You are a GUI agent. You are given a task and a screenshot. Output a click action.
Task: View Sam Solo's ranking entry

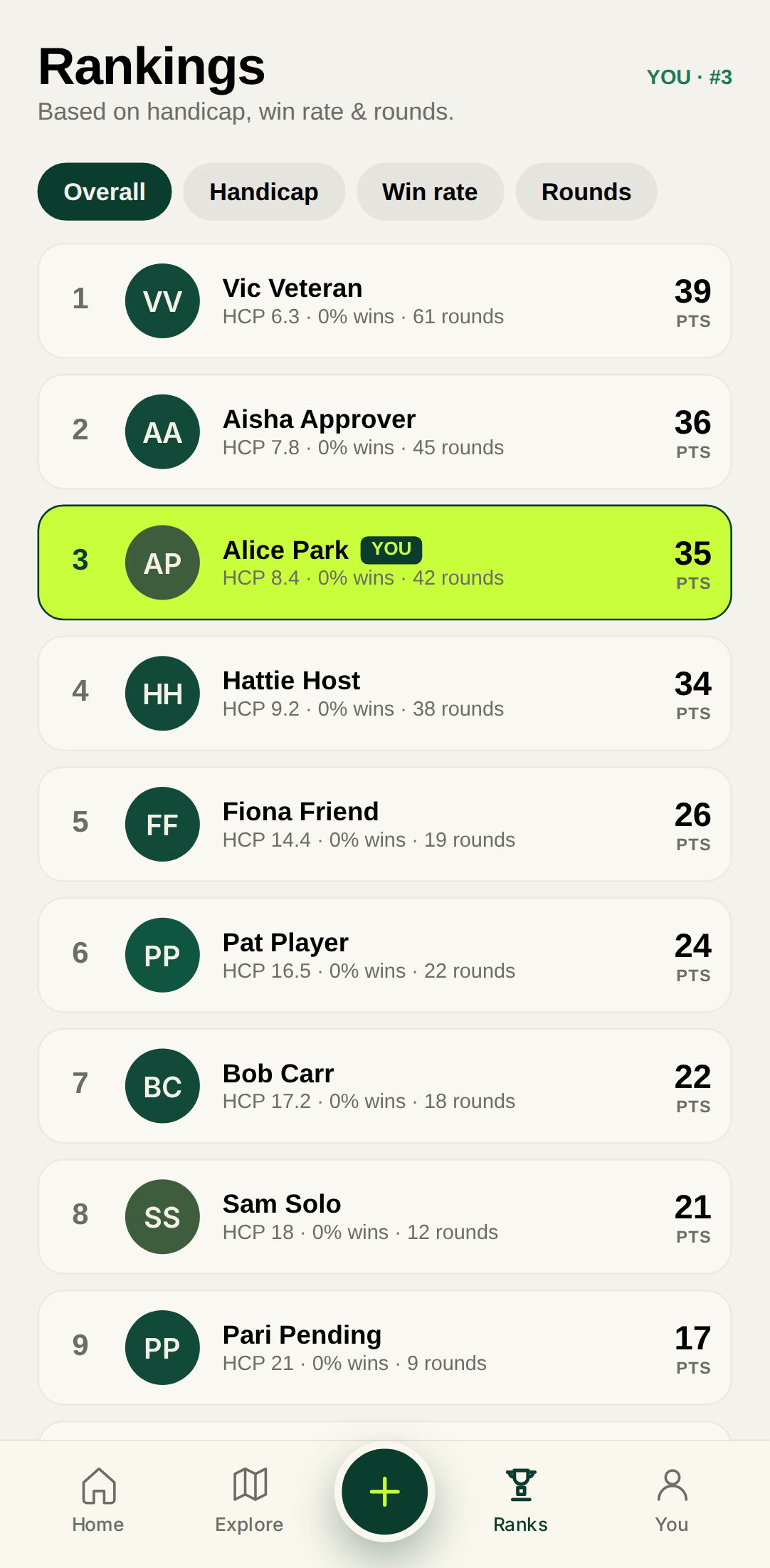384,1217
